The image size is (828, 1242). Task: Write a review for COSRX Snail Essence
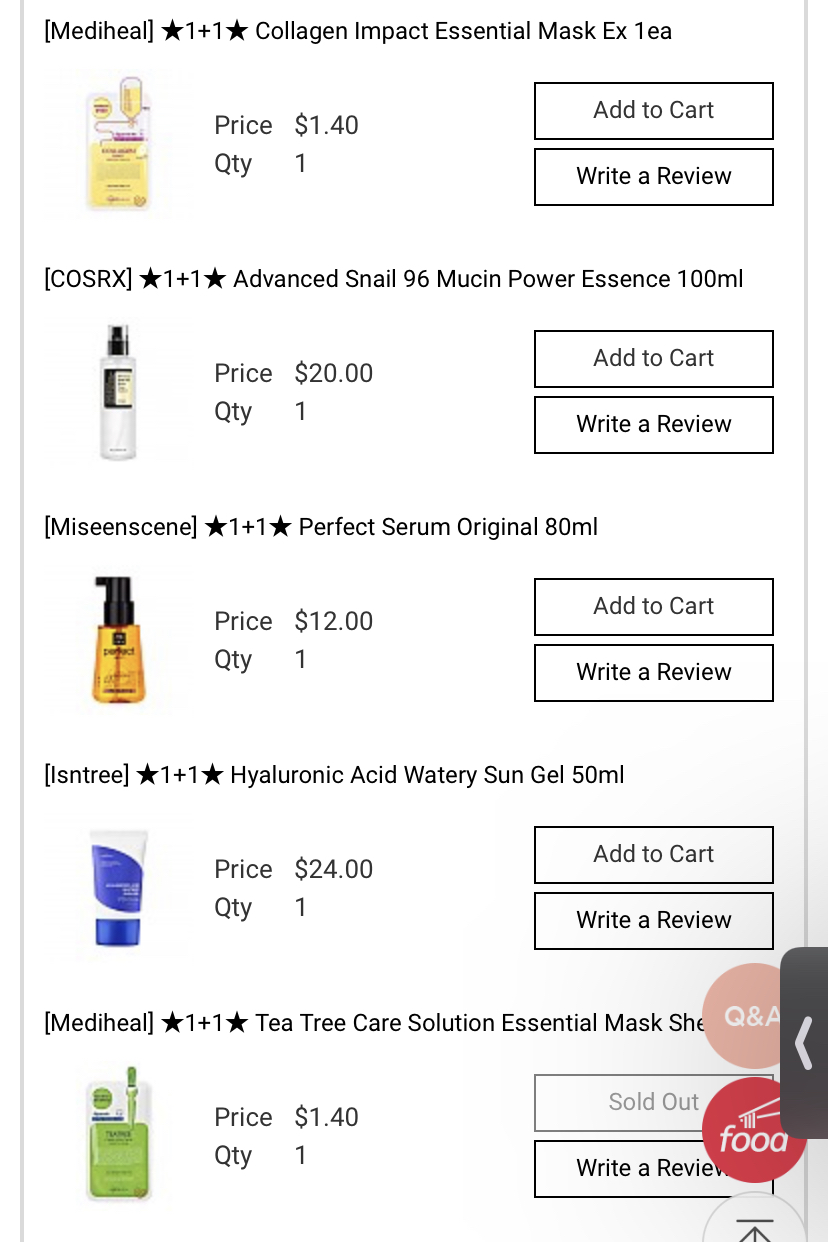[653, 425]
